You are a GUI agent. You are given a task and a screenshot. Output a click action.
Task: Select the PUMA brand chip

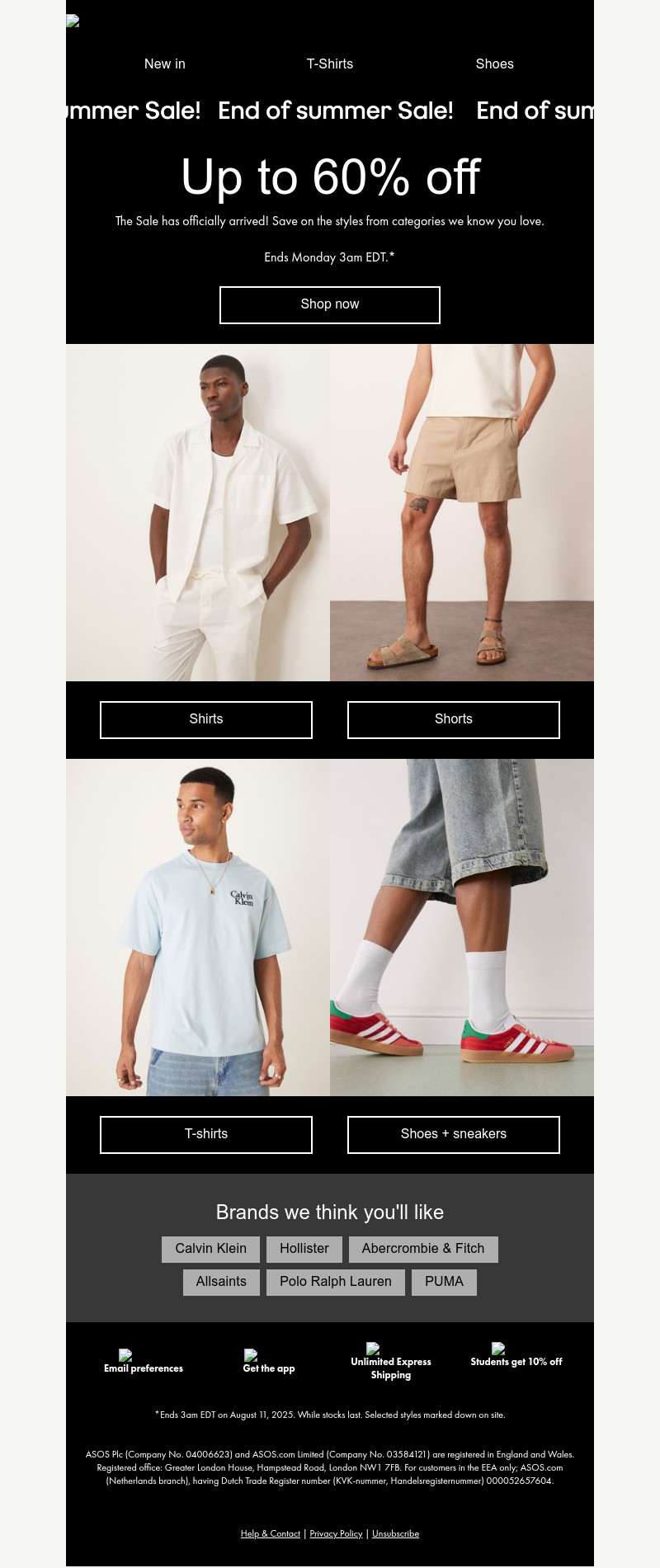pyautogui.click(x=444, y=1282)
